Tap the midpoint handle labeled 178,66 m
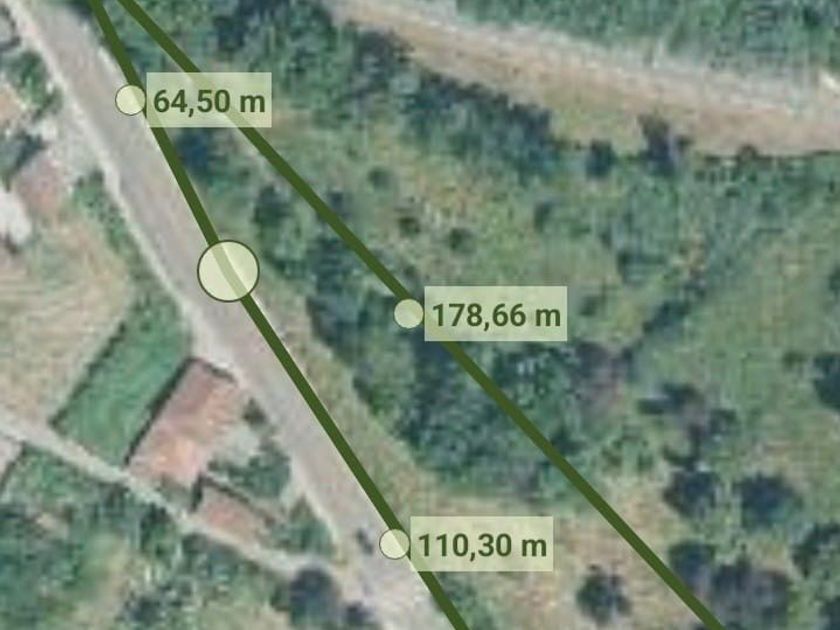Screen dimensions: 840x630 [x=409, y=313]
